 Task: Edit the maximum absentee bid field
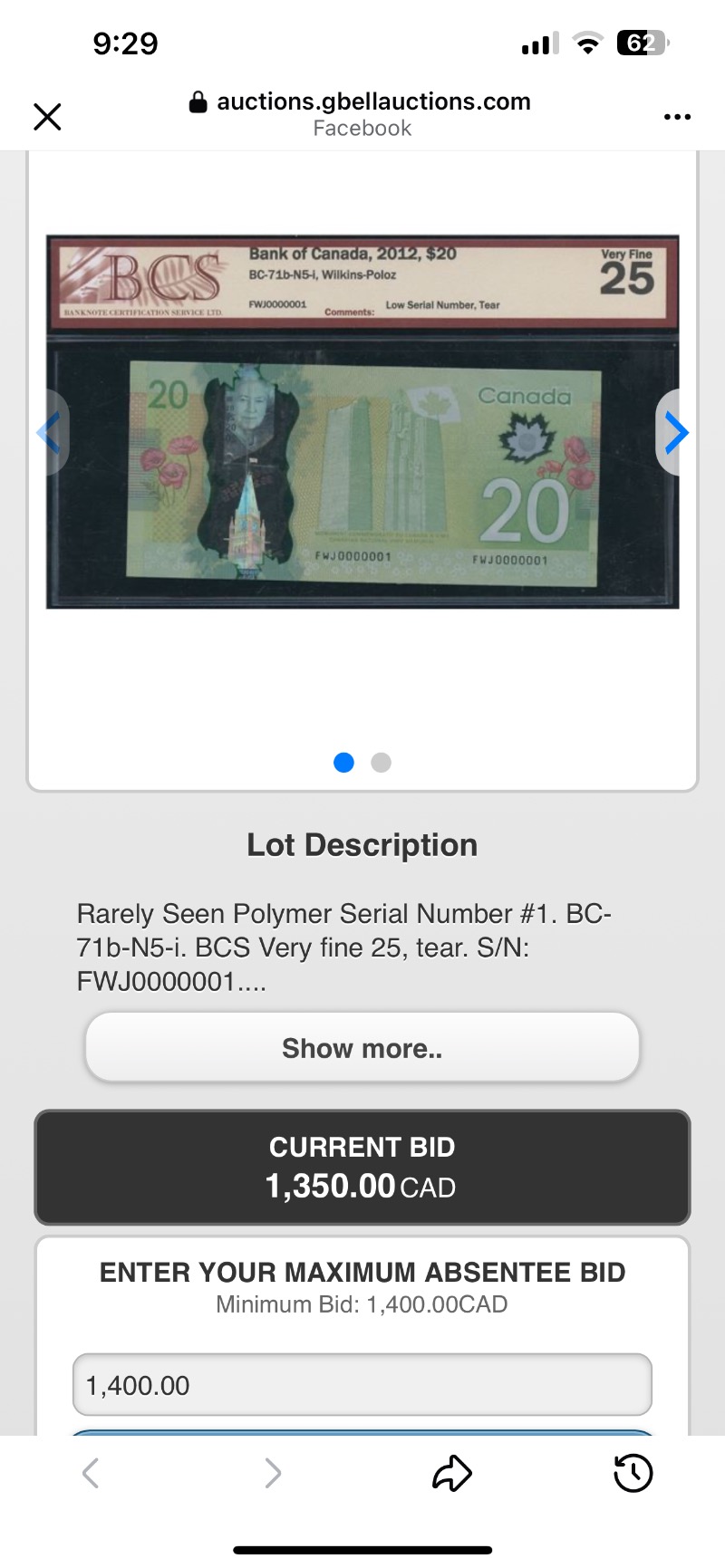click(x=362, y=1385)
